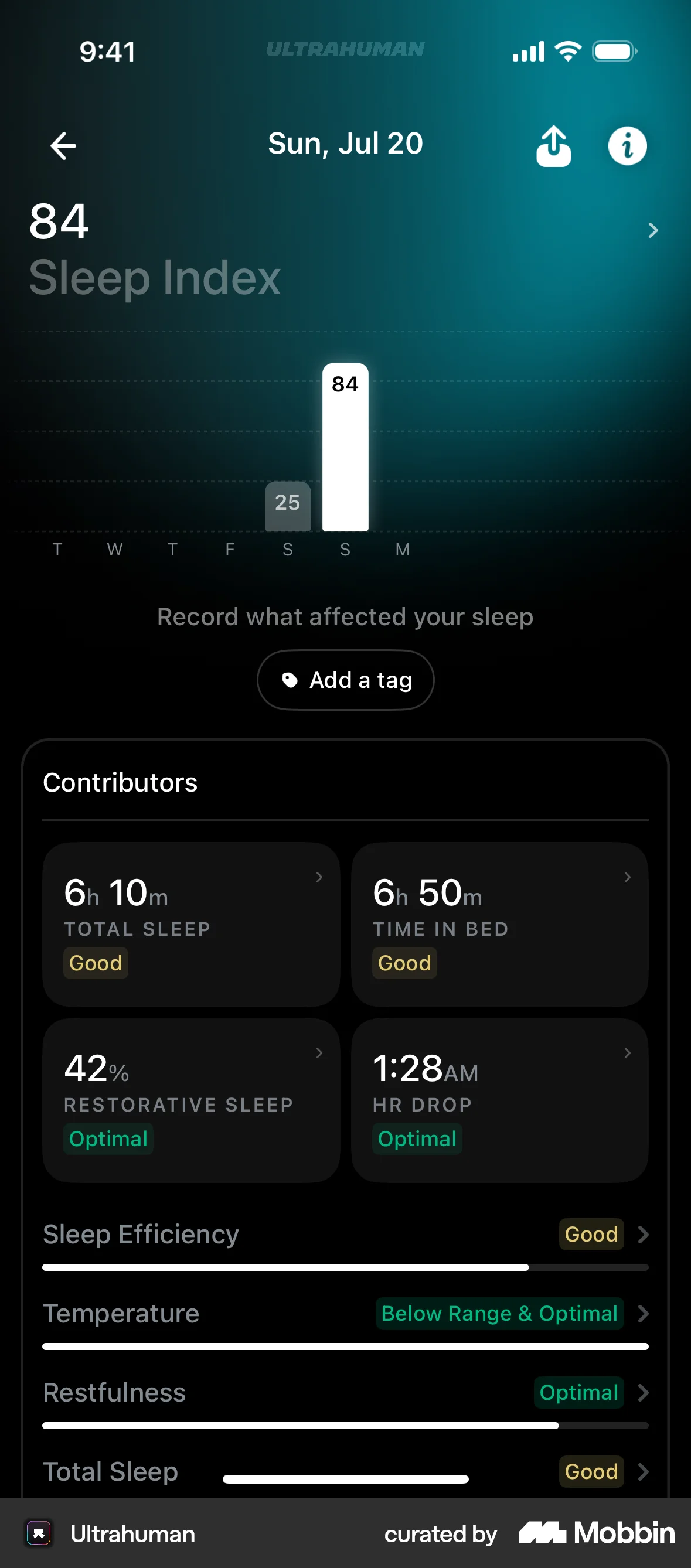Image resolution: width=691 pixels, height=1568 pixels.
Task: Select Saturday's bar showing 25
Action: 287,507
